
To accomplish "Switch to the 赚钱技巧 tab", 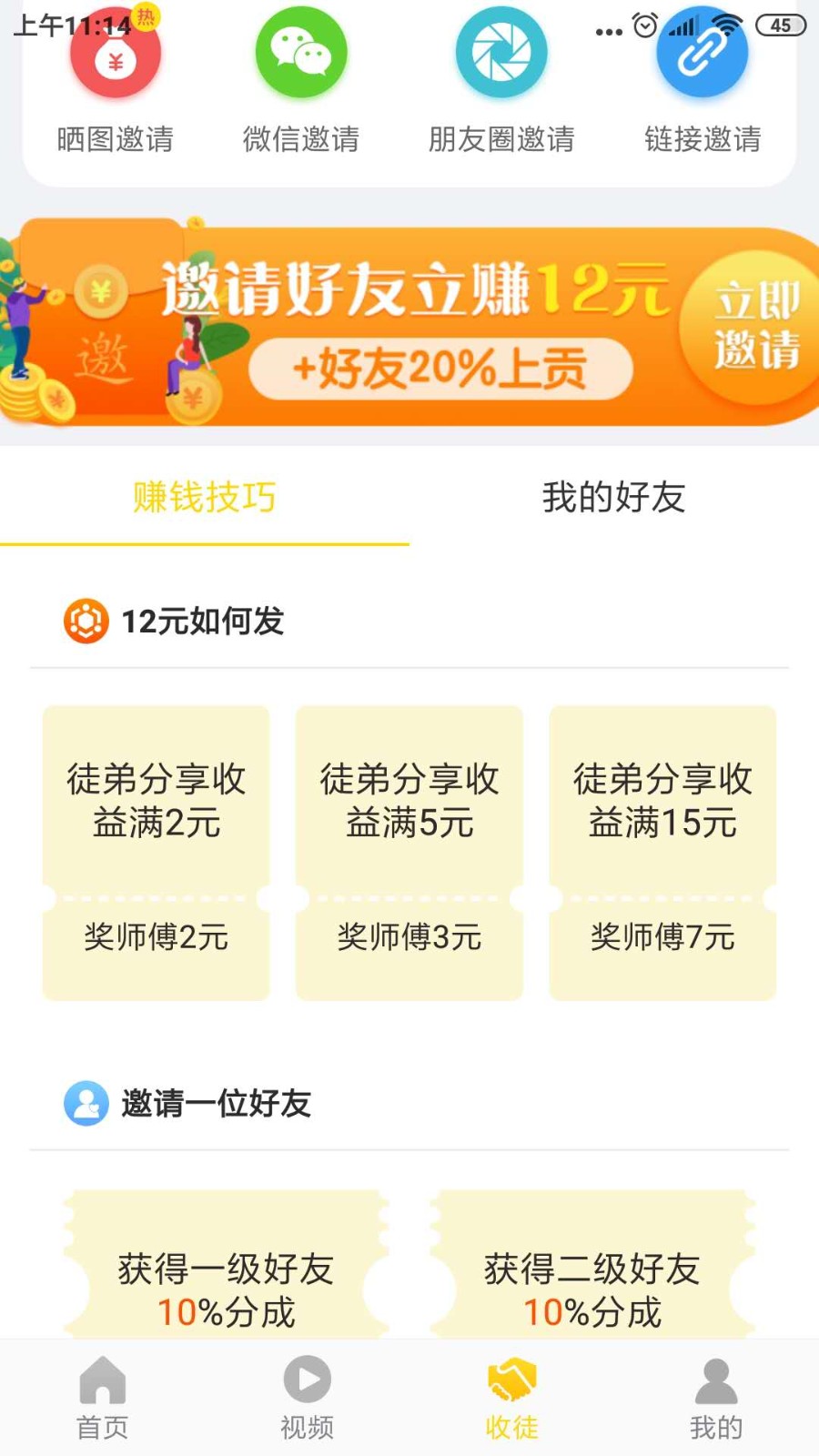I will 205,498.
